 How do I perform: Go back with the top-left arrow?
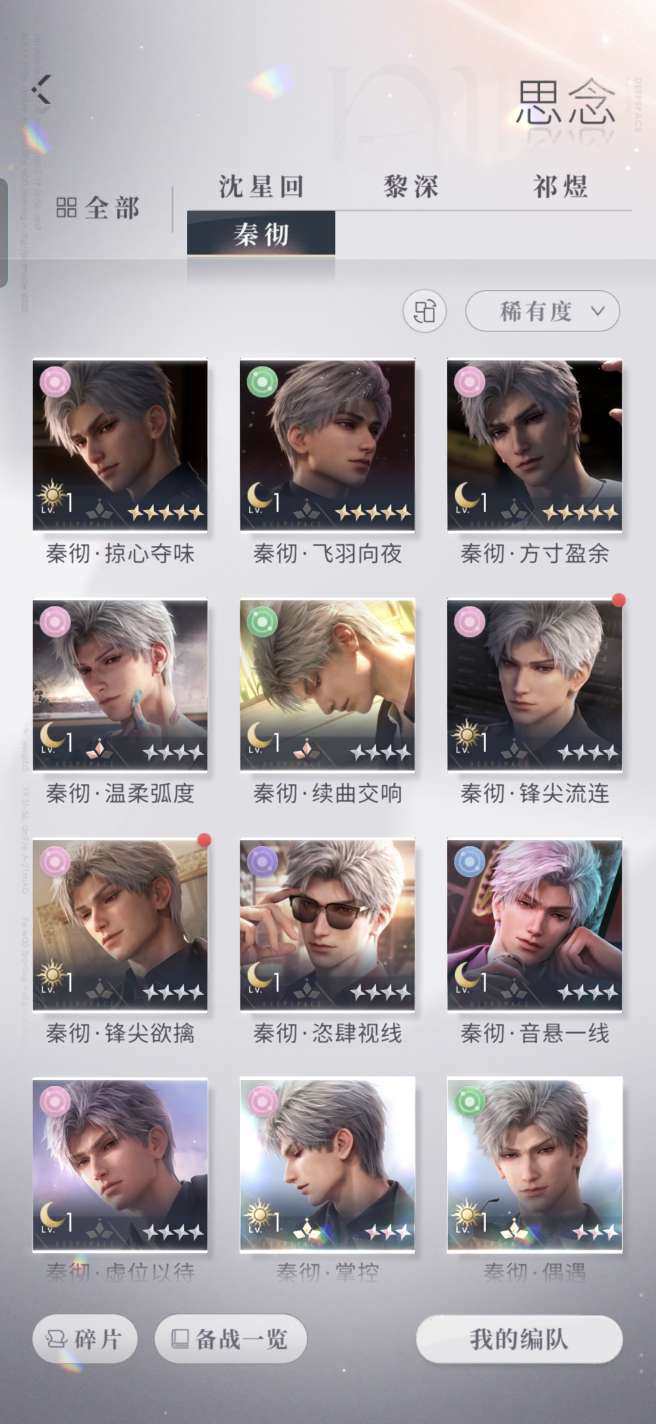(41, 90)
